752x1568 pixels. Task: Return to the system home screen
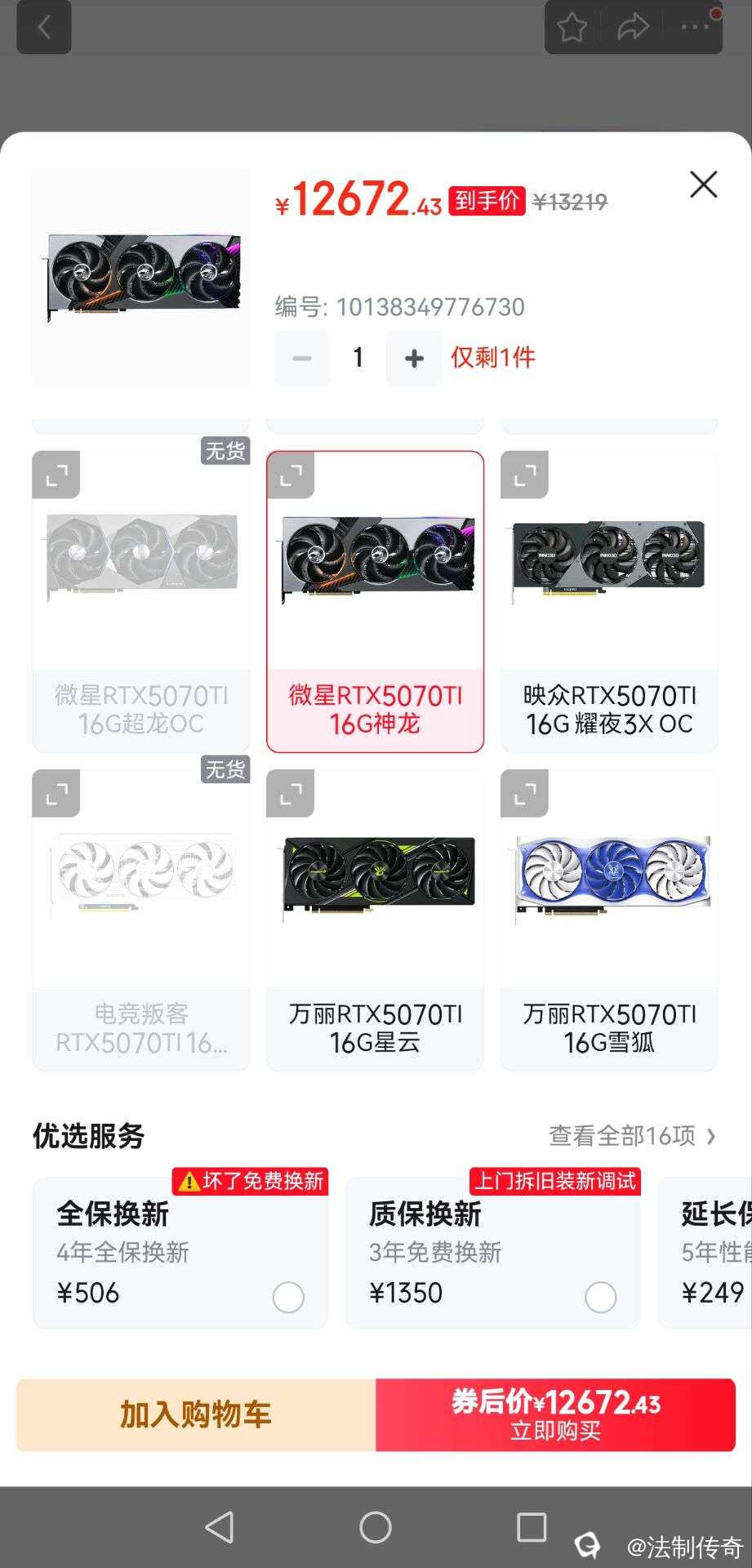click(376, 1526)
